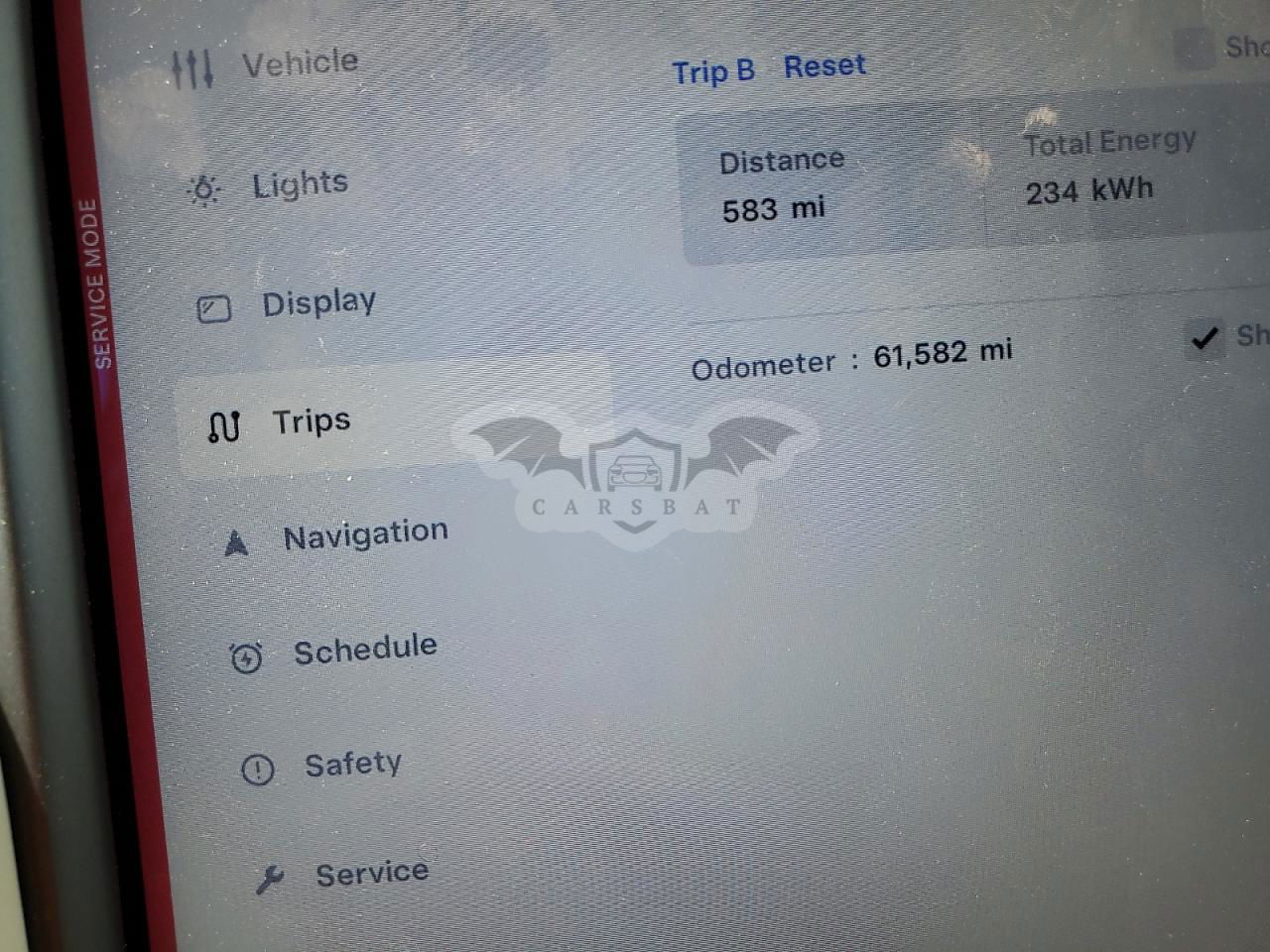Select the Trips menu item
The height and width of the screenshot is (952, 1270).
[310, 423]
